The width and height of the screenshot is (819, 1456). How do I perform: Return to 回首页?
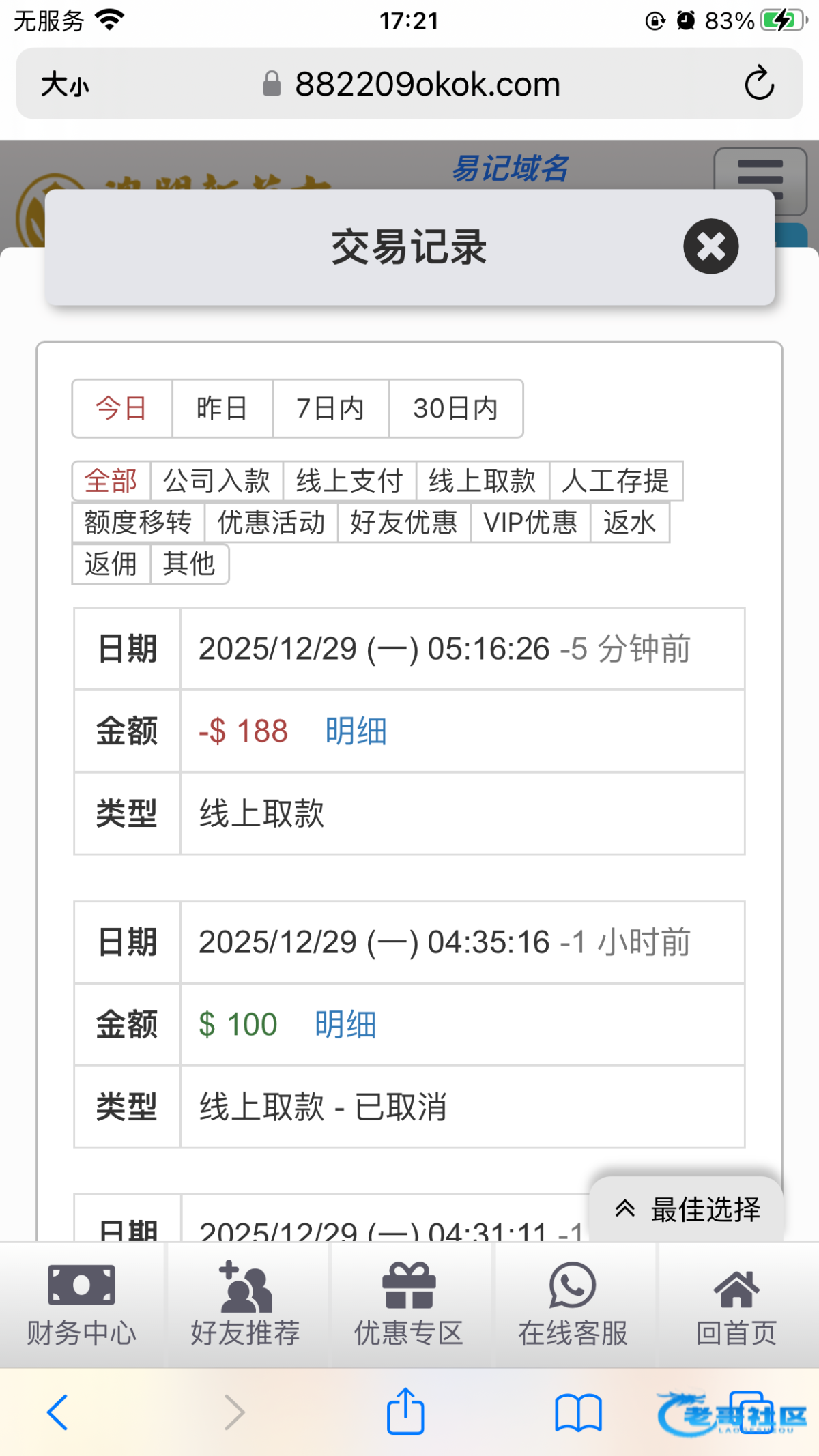click(x=736, y=1305)
